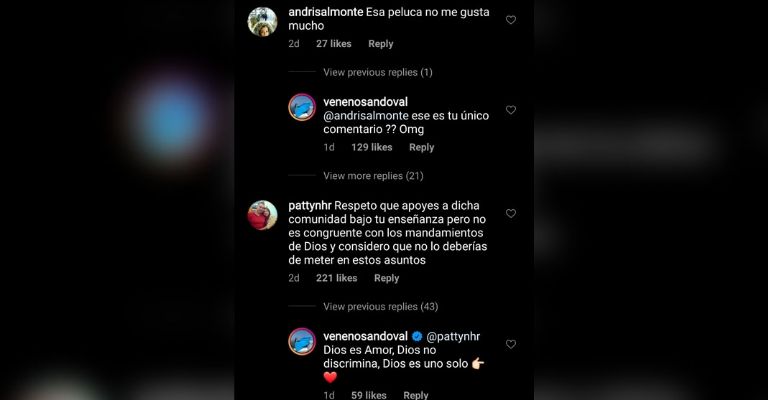768x400 pixels.
Task: Reply to pattynhr's comment
Action: (386, 278)
